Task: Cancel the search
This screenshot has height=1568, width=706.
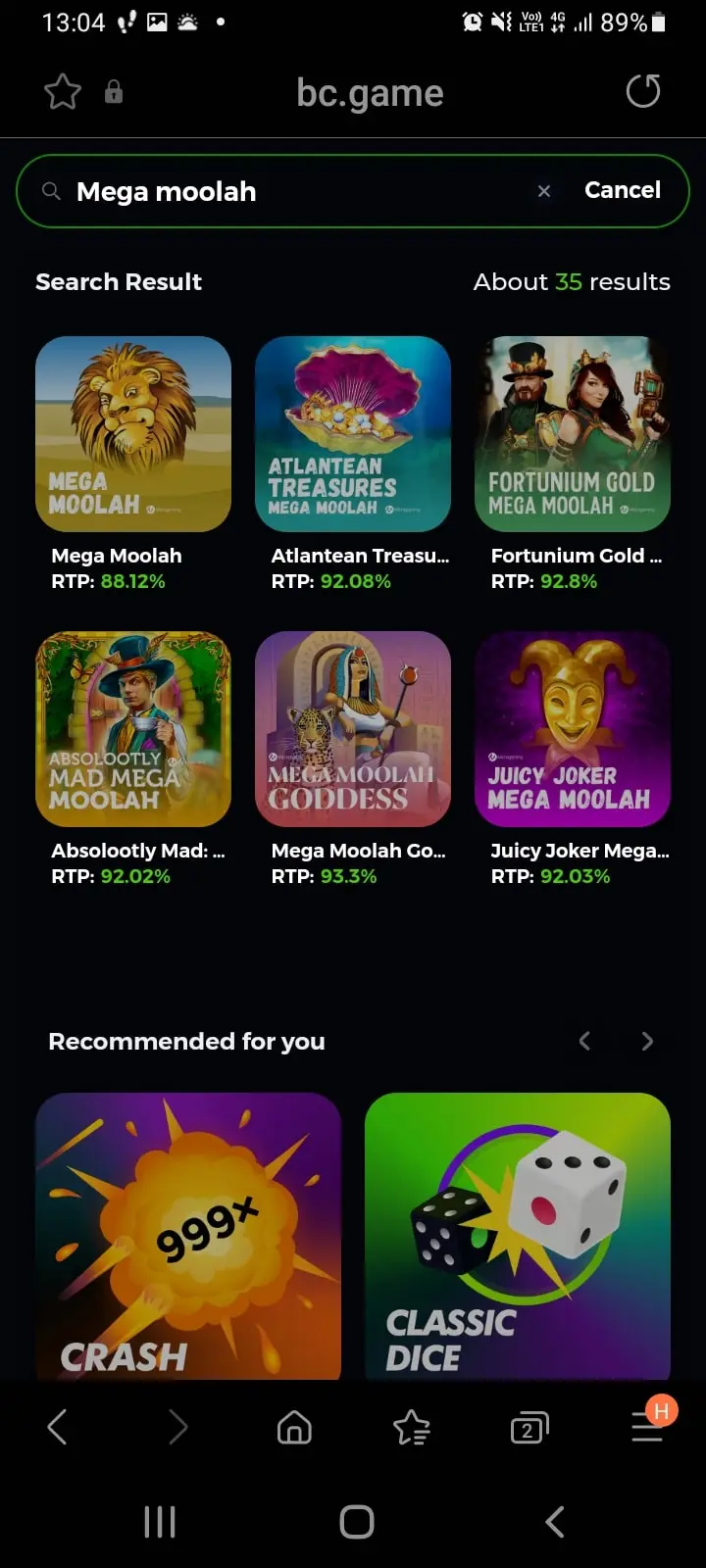Action: 623,190
